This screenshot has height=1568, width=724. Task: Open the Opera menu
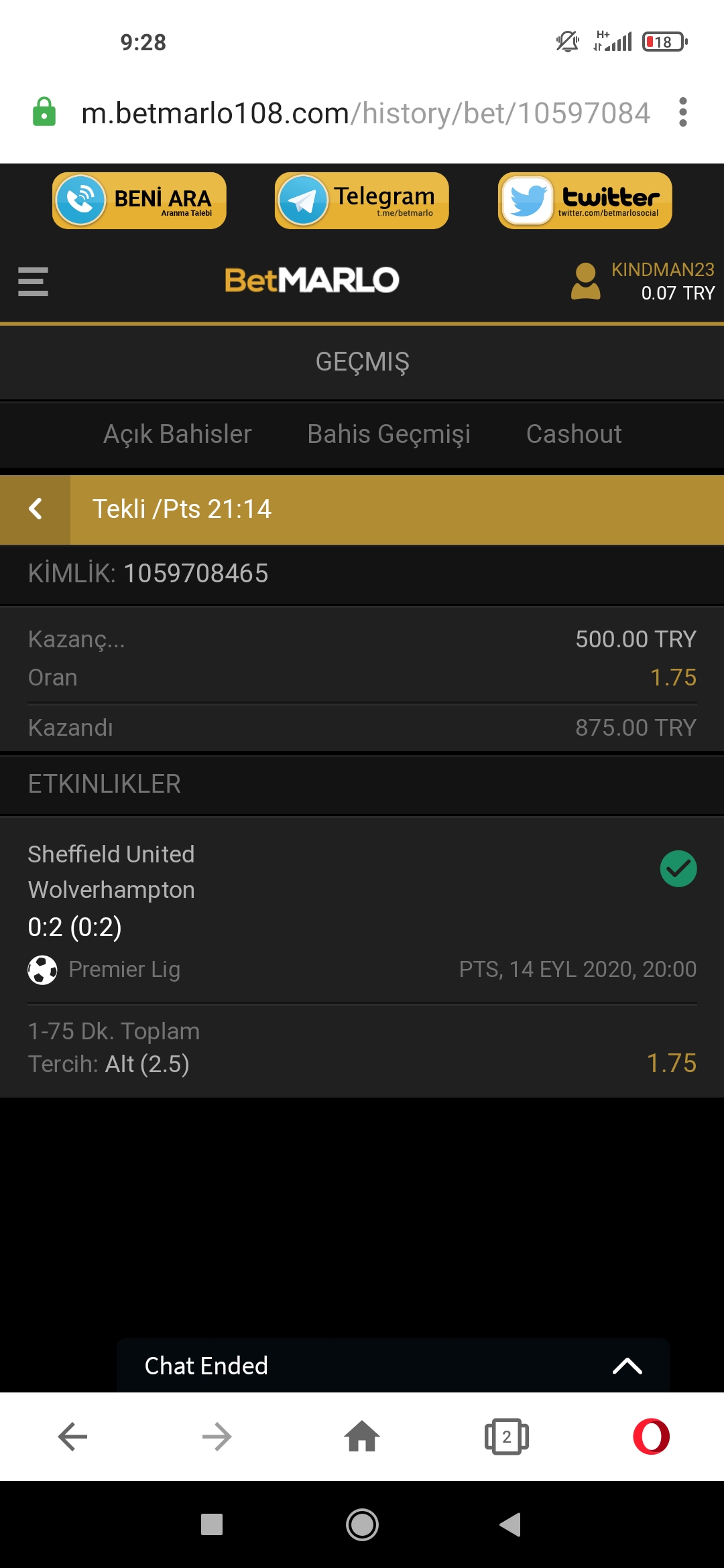[x=652, y=1437]
